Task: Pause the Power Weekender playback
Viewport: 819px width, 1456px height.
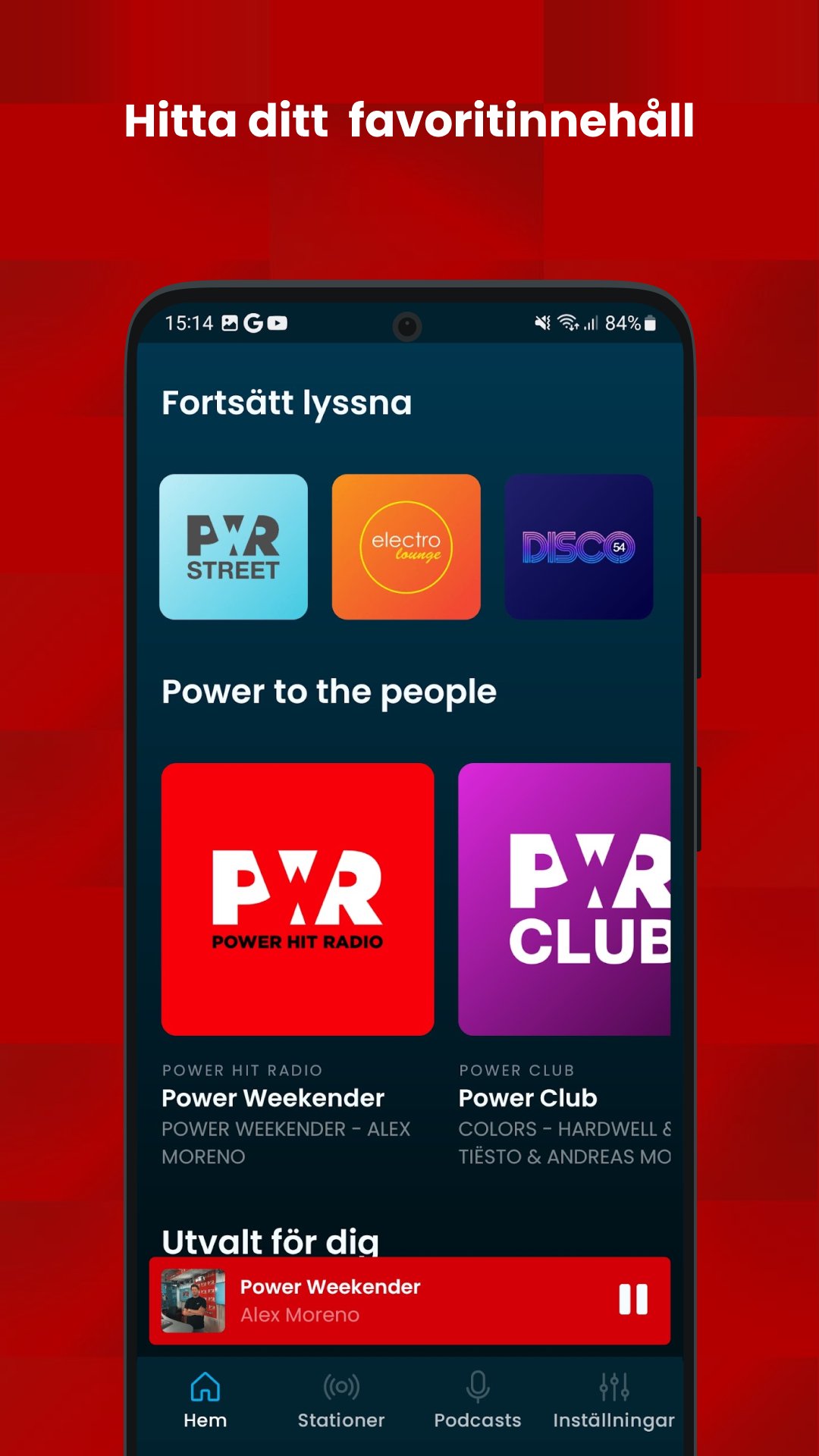Action: [634, 1300]
